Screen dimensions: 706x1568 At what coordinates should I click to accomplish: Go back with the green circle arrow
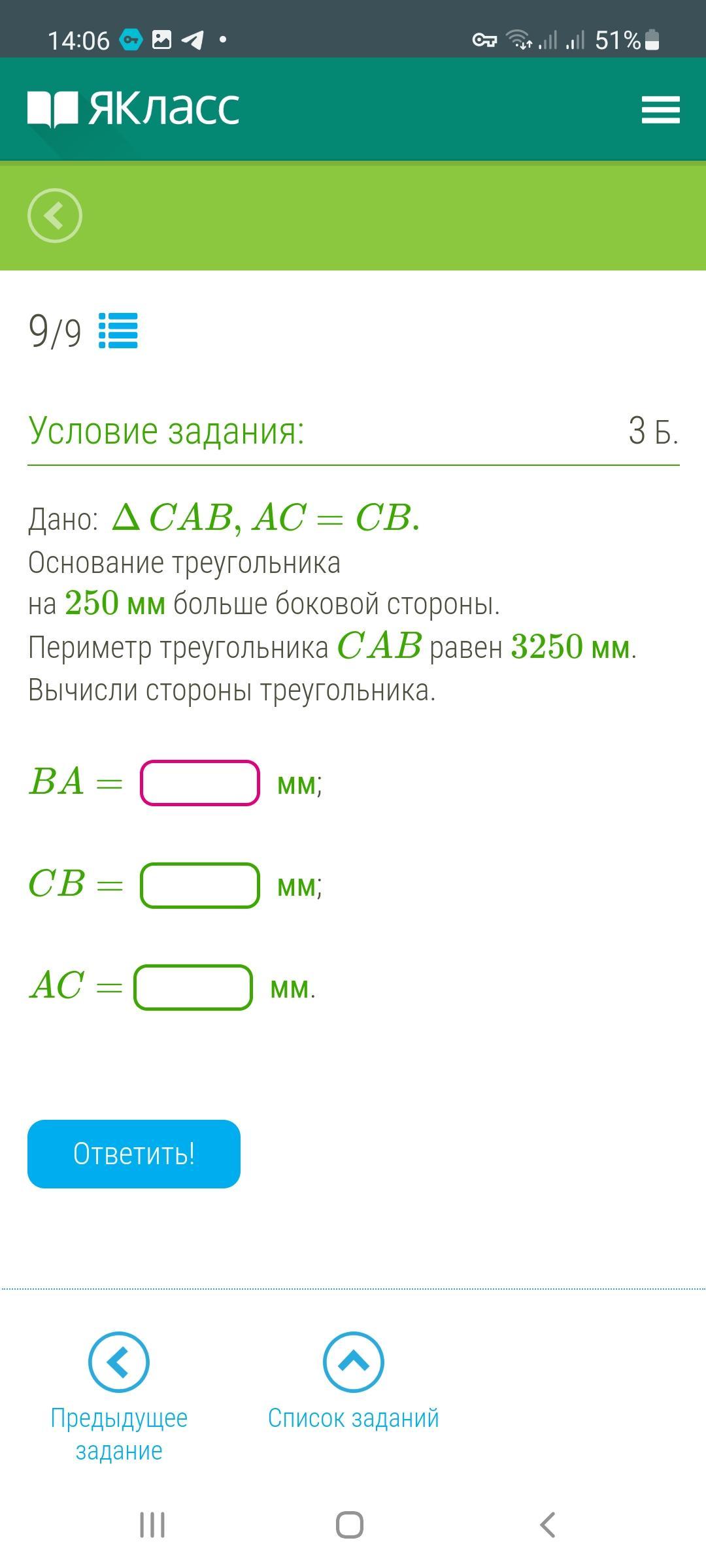(55, 216)
